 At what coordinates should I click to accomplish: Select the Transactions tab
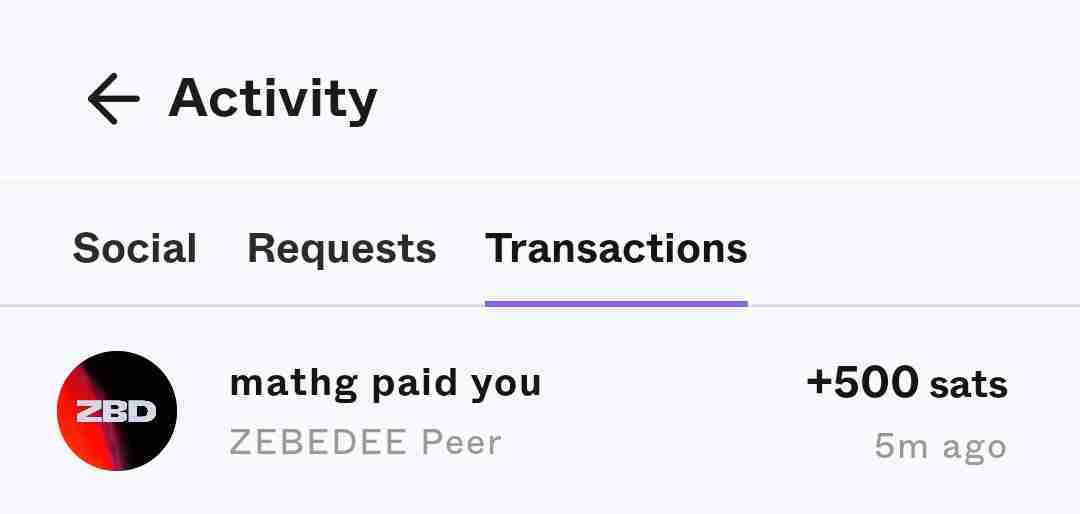point(616,248)
